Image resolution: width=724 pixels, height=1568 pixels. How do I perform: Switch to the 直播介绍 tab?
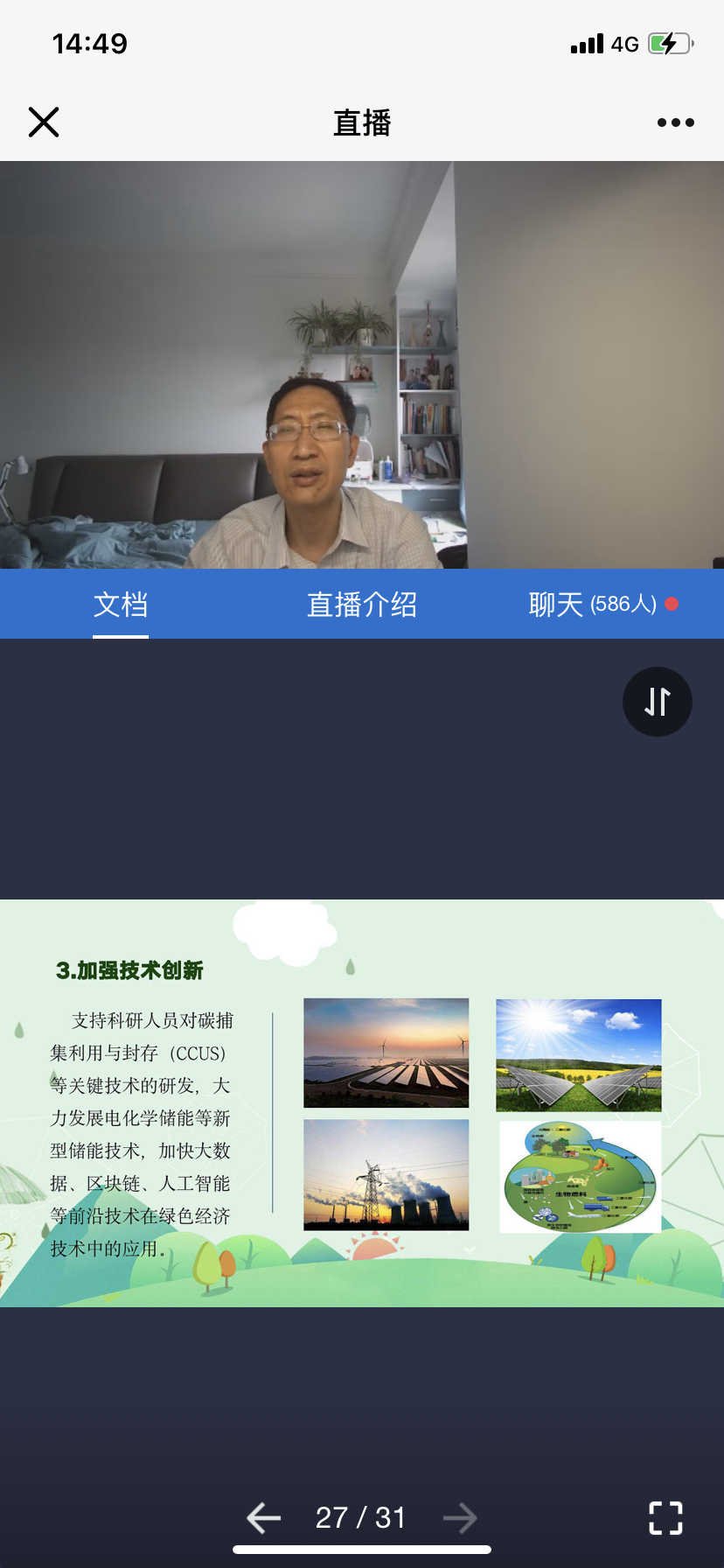pos(362,605)
